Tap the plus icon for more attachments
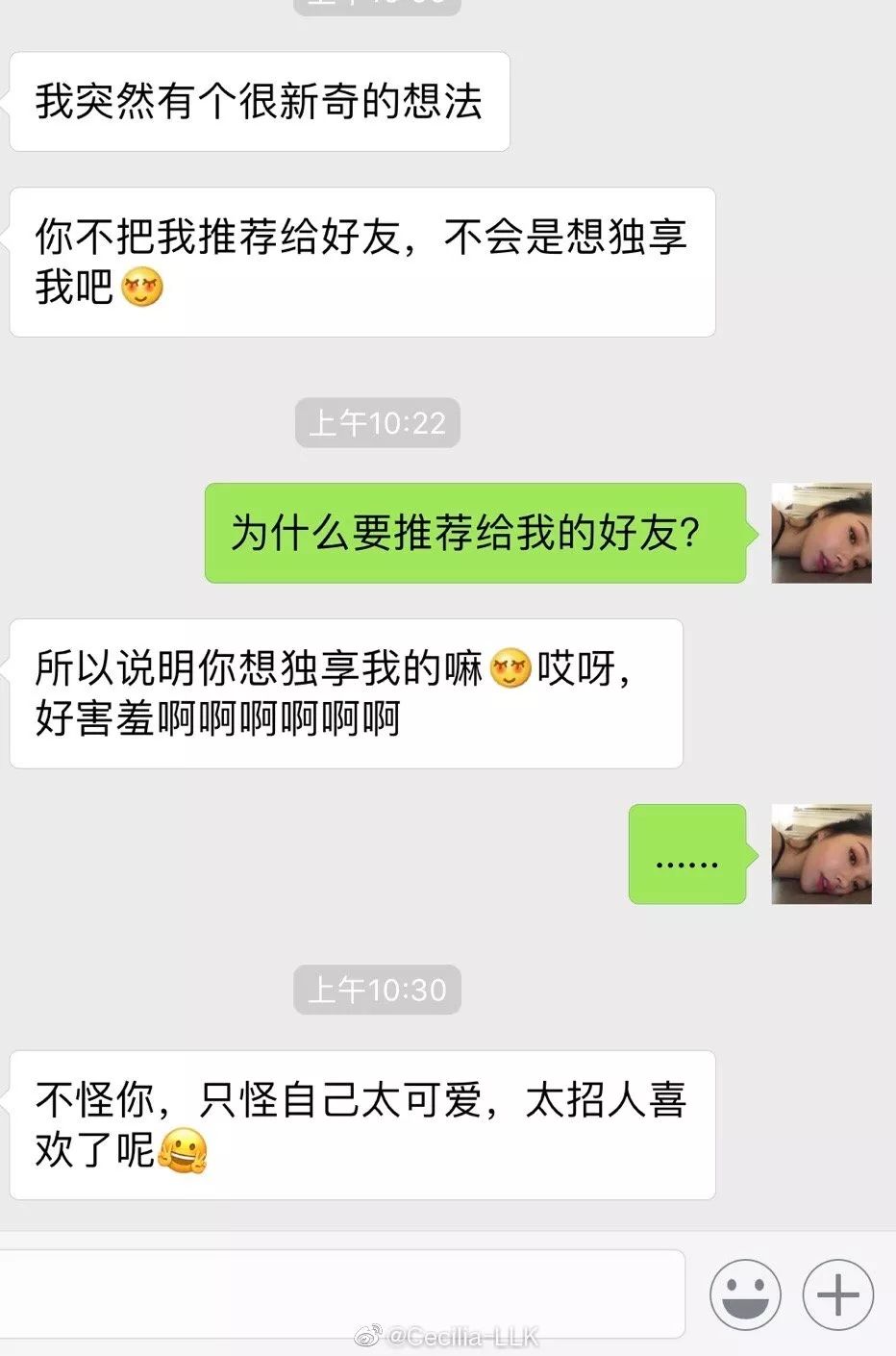The width and height of the screenshot is (896, 1356). coord(838,1294)
